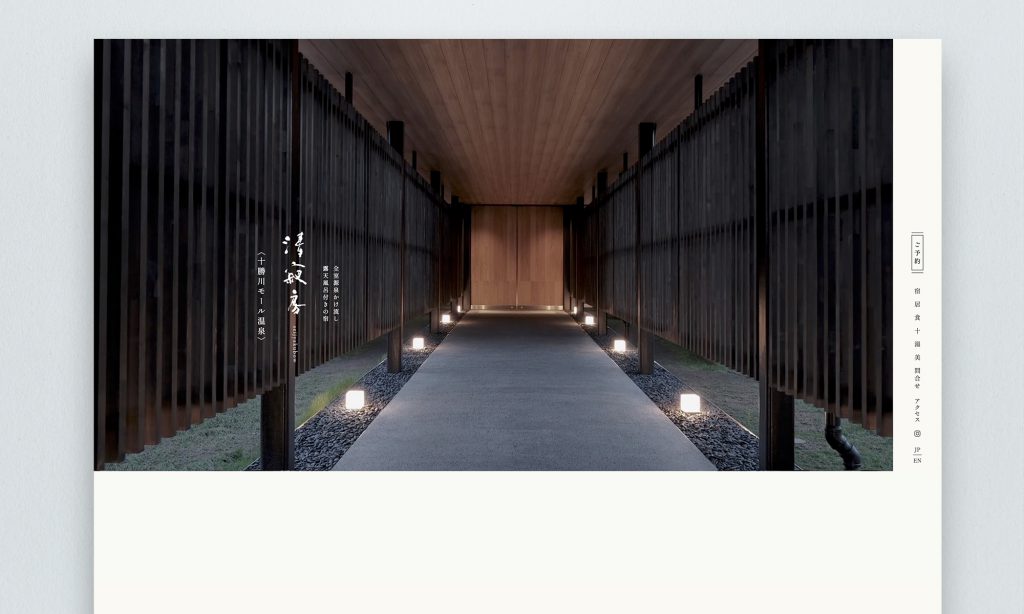Screen dimensions: 1024x614
Task: Open the 美 link in sidebar
Action: click(917, 356)
